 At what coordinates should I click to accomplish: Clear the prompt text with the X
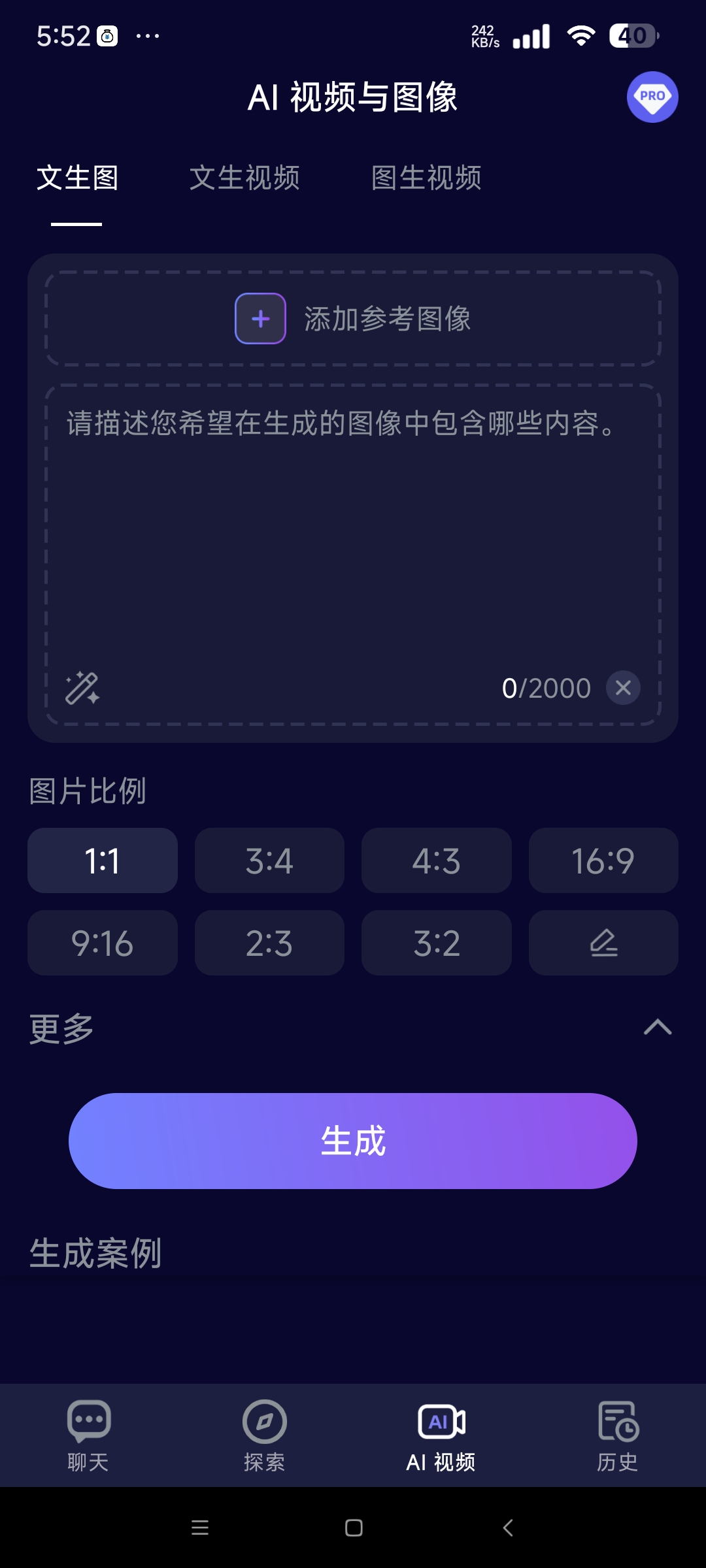[x=623, y=688]
